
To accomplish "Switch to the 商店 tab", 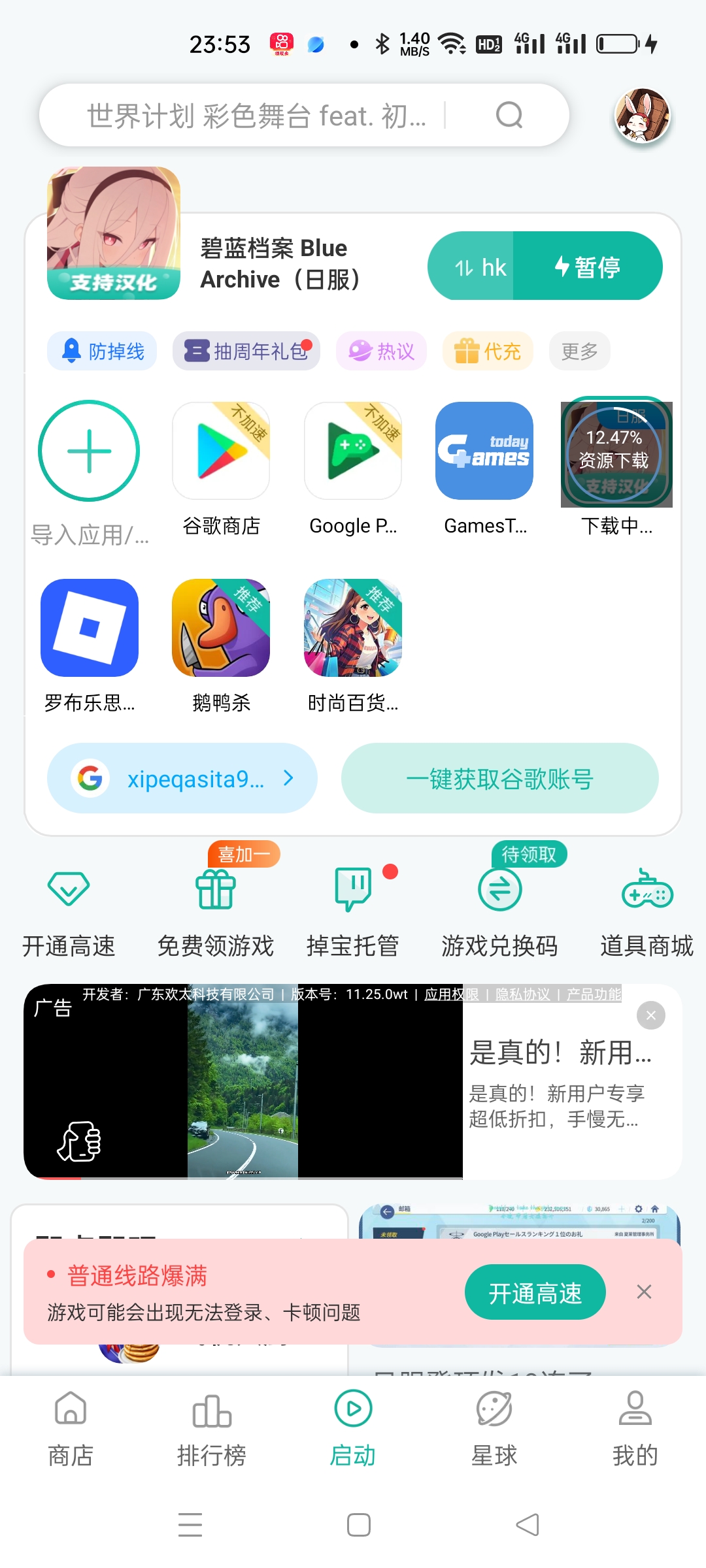I will (70, 1431).
